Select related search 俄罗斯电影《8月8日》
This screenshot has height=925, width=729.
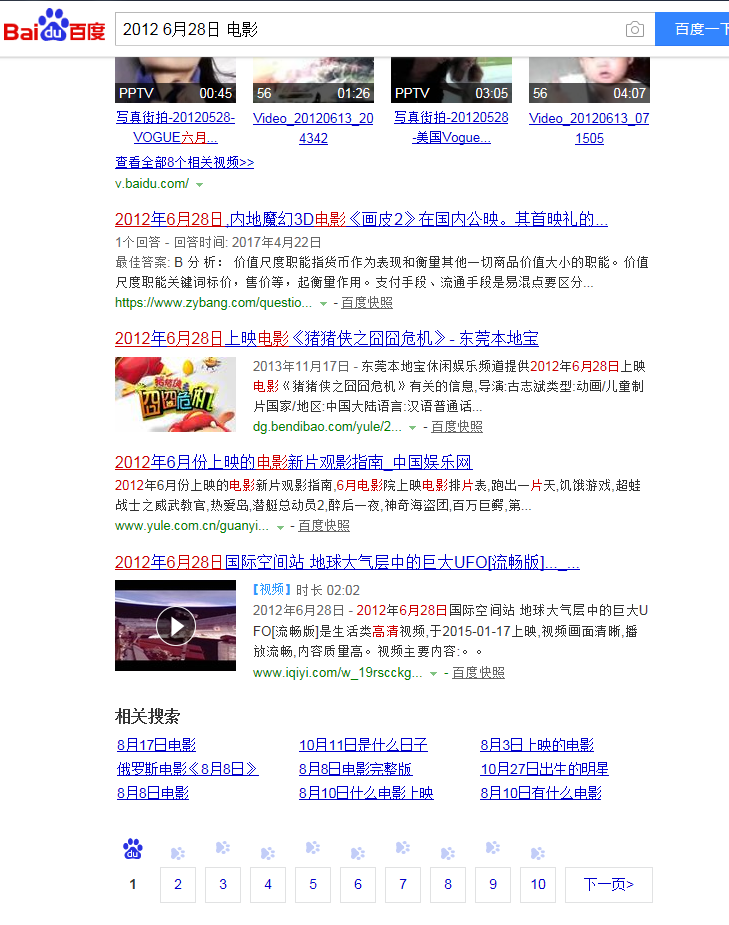point(187,769)
